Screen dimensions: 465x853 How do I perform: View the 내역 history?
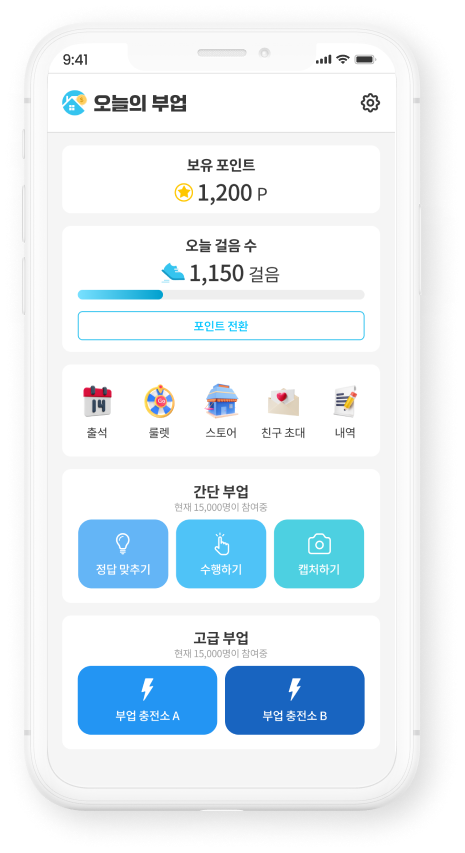tap(345, 412)
